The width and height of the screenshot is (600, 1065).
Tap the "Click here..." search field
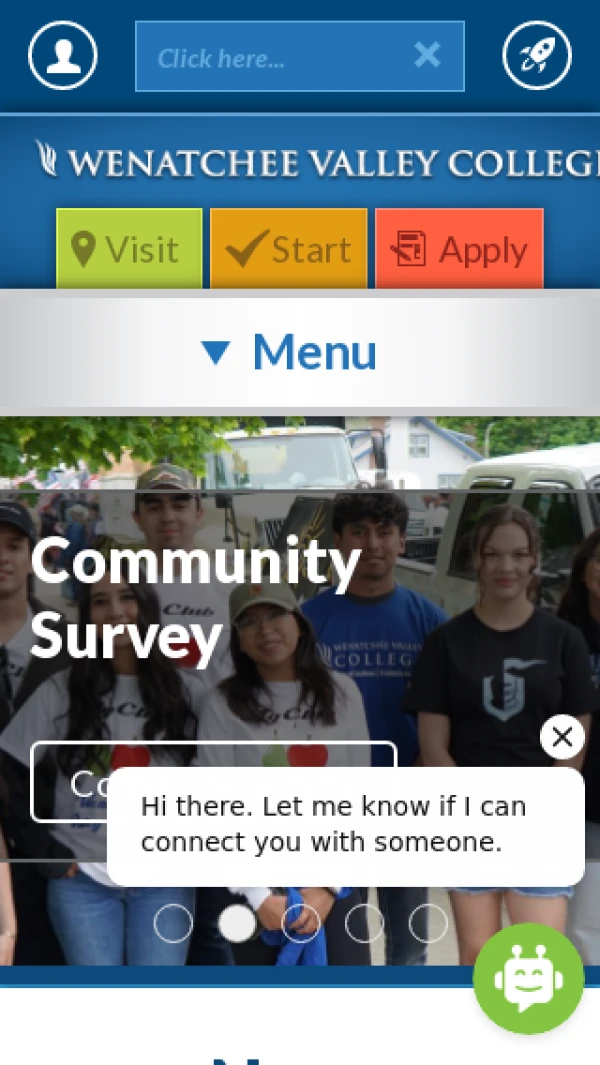[270, 57]
